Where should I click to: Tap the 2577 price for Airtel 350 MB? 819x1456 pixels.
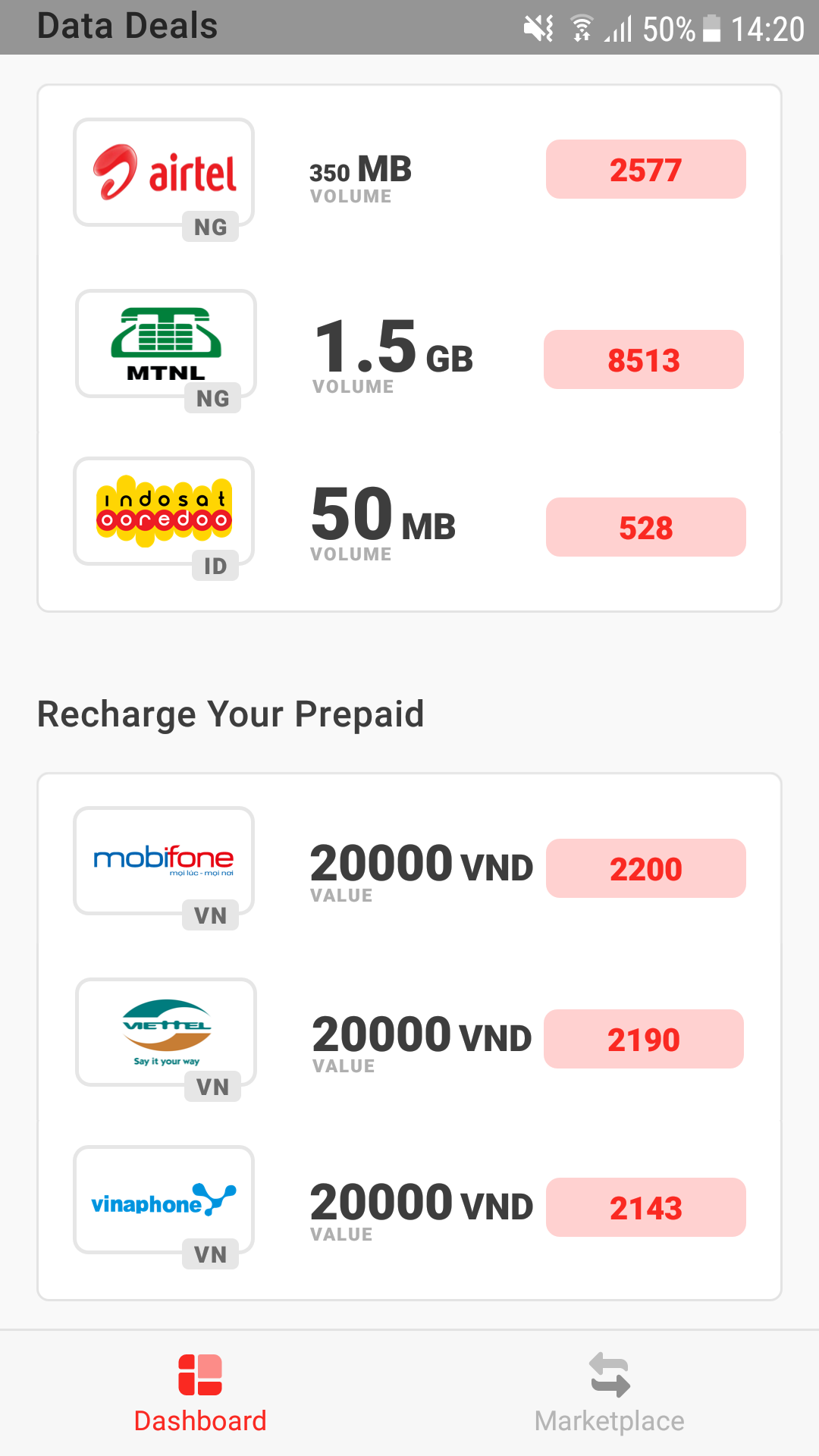[x=645, y=169]
